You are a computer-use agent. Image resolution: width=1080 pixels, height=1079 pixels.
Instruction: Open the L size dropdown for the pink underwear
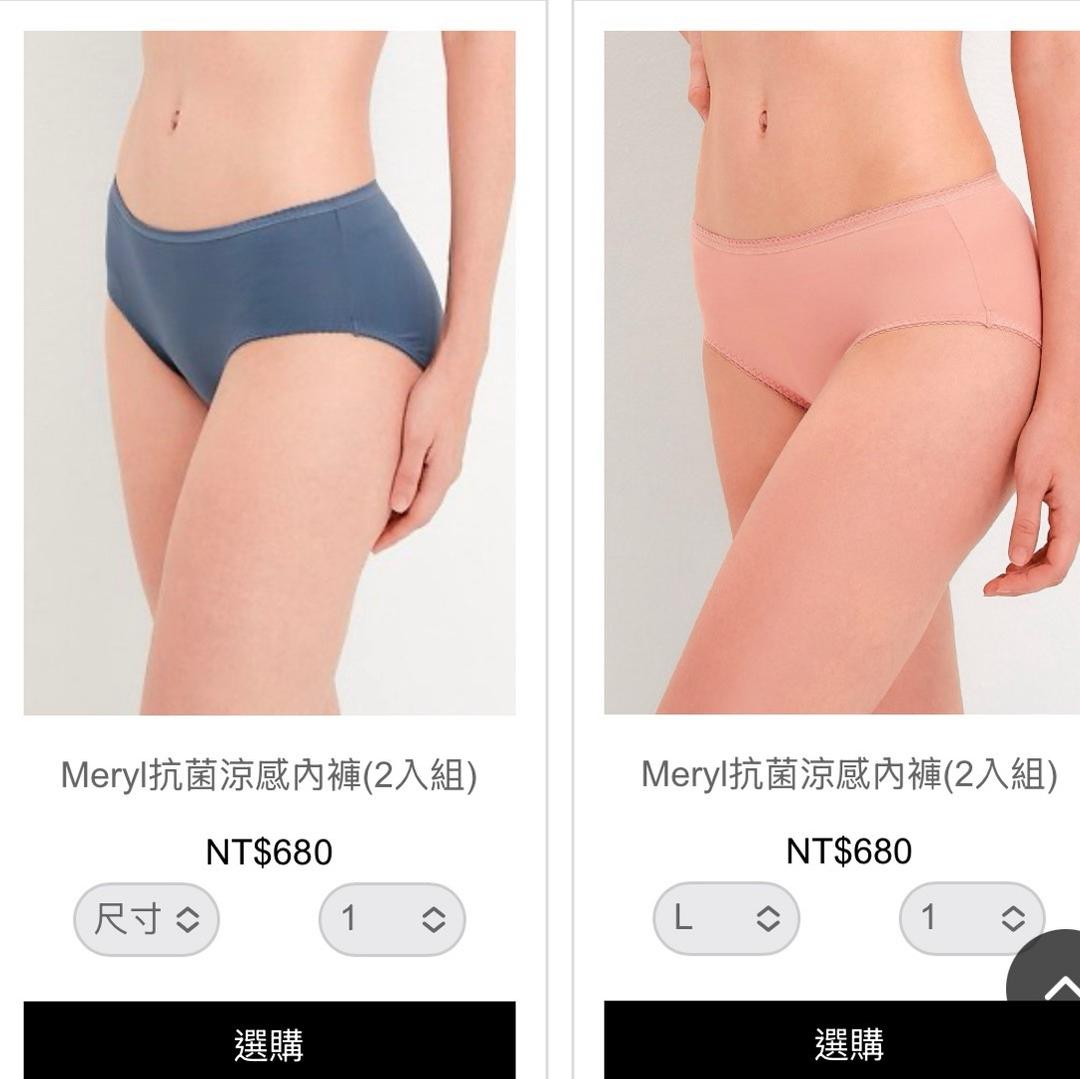coord(726,918)
